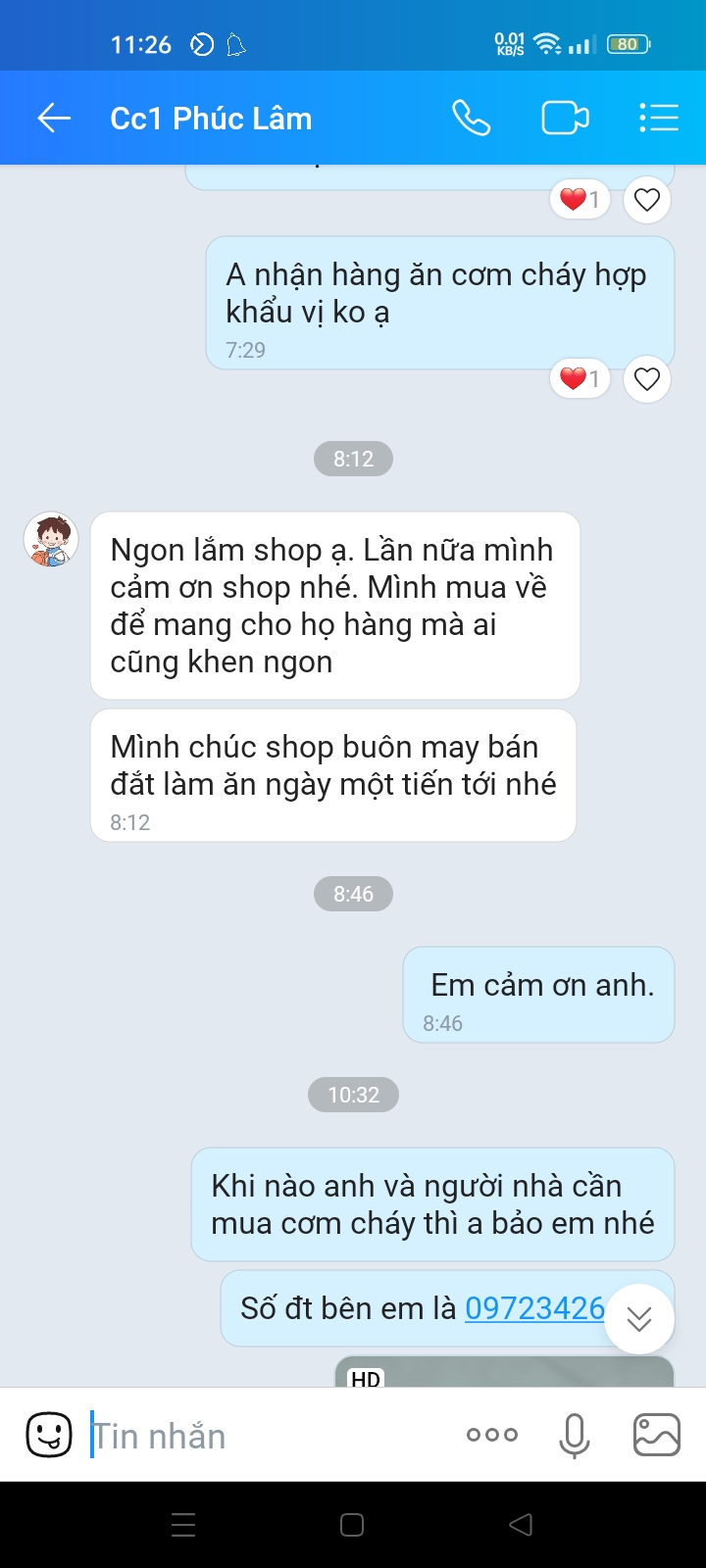Open the sticker and emoji picker

48,1436
